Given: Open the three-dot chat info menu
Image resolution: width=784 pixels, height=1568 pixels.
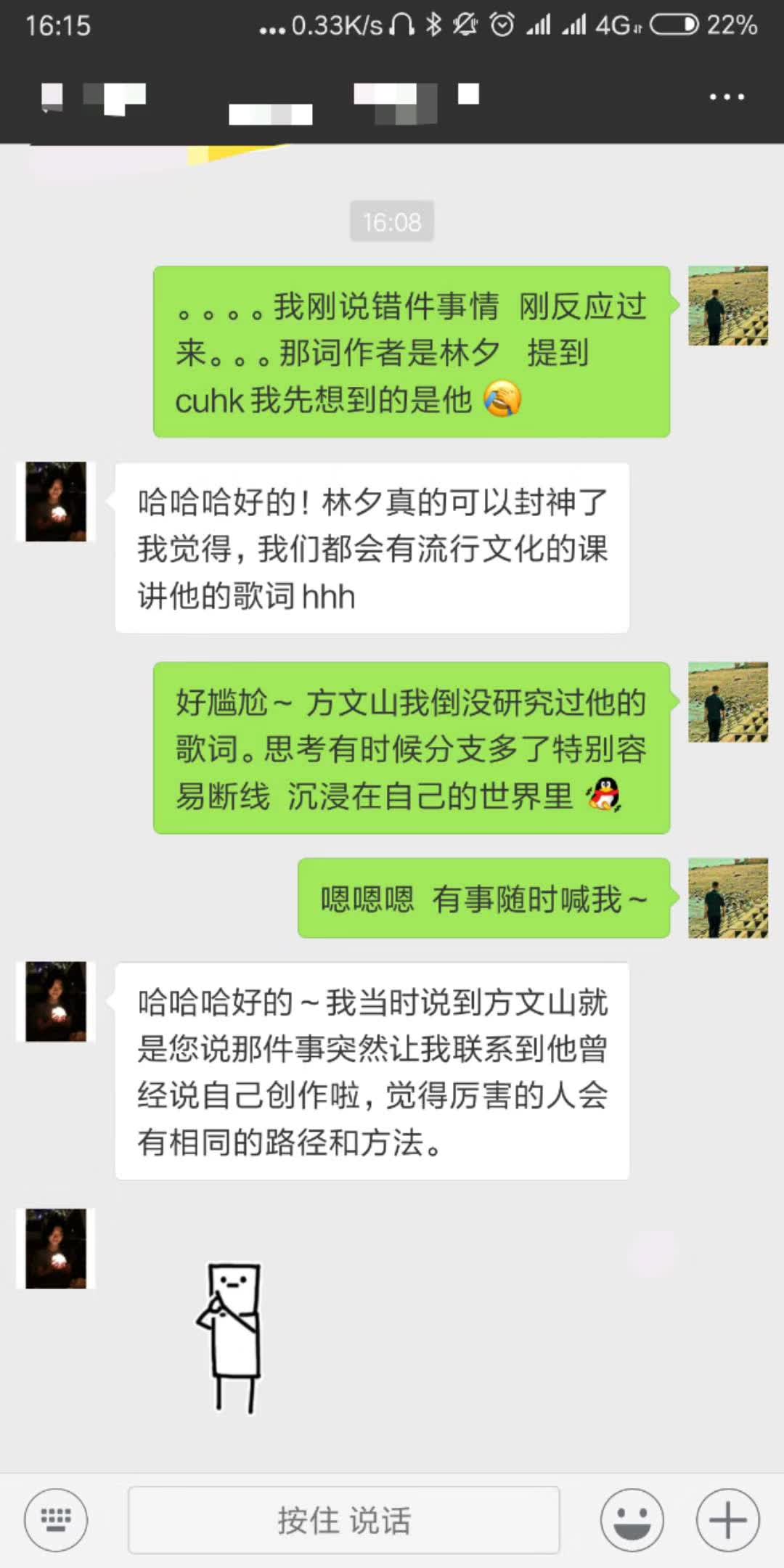Looking at the screenshot, I should 726,97.
